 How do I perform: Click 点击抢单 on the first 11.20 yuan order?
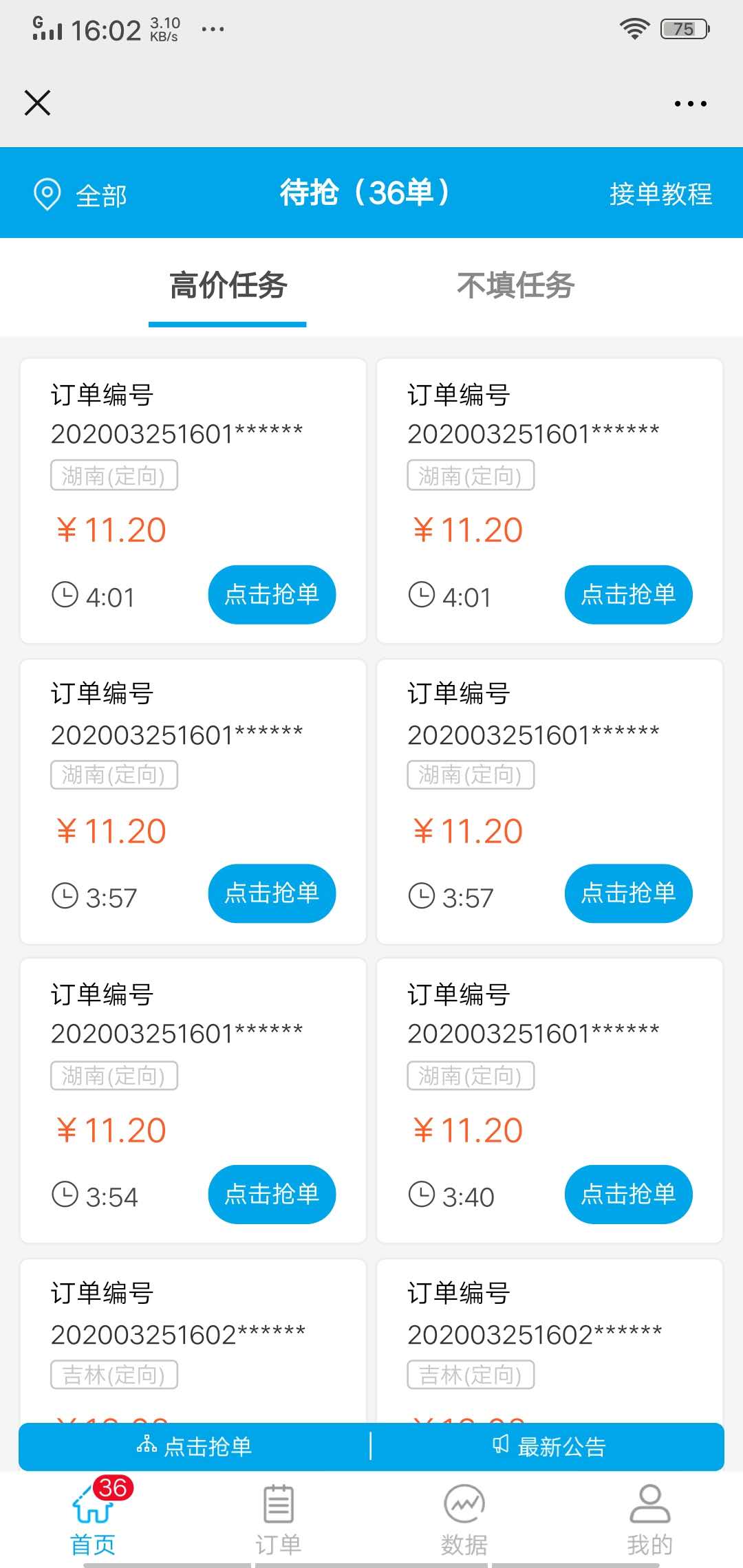(x=272, y=594)
